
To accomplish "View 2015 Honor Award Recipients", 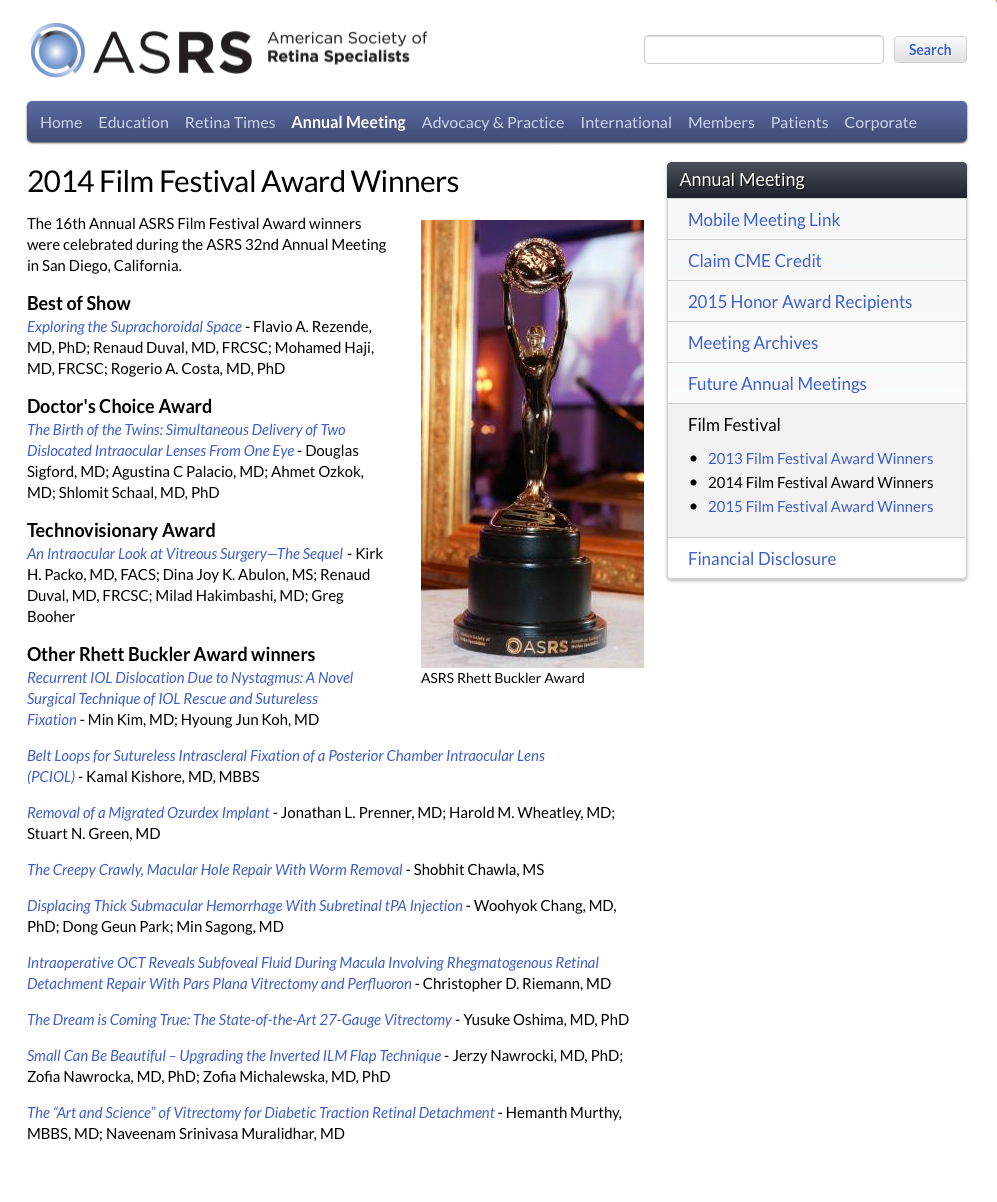I will click(x=800, y=302).
